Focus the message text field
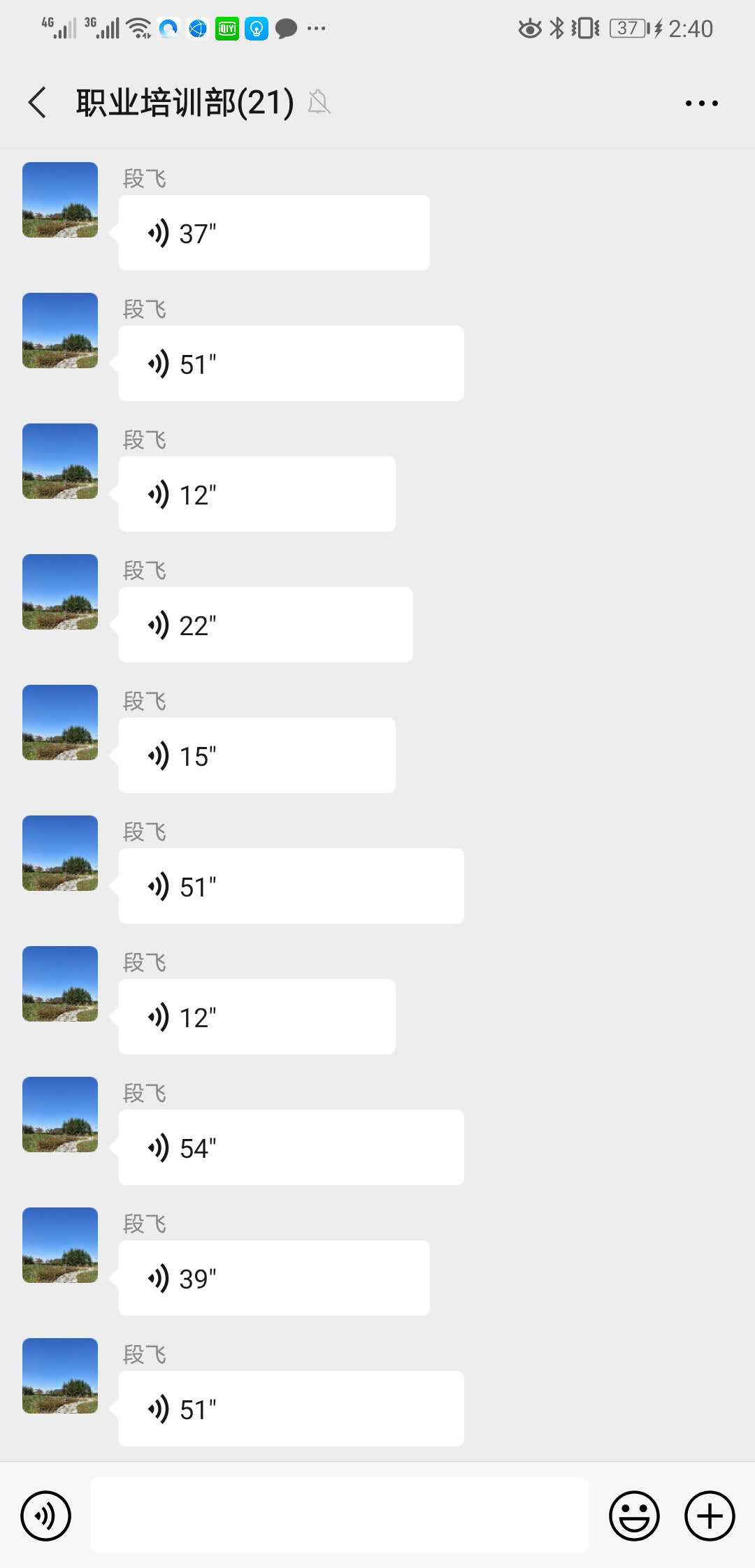Viewport: 755px width, 1568px height. [340, 1516]
